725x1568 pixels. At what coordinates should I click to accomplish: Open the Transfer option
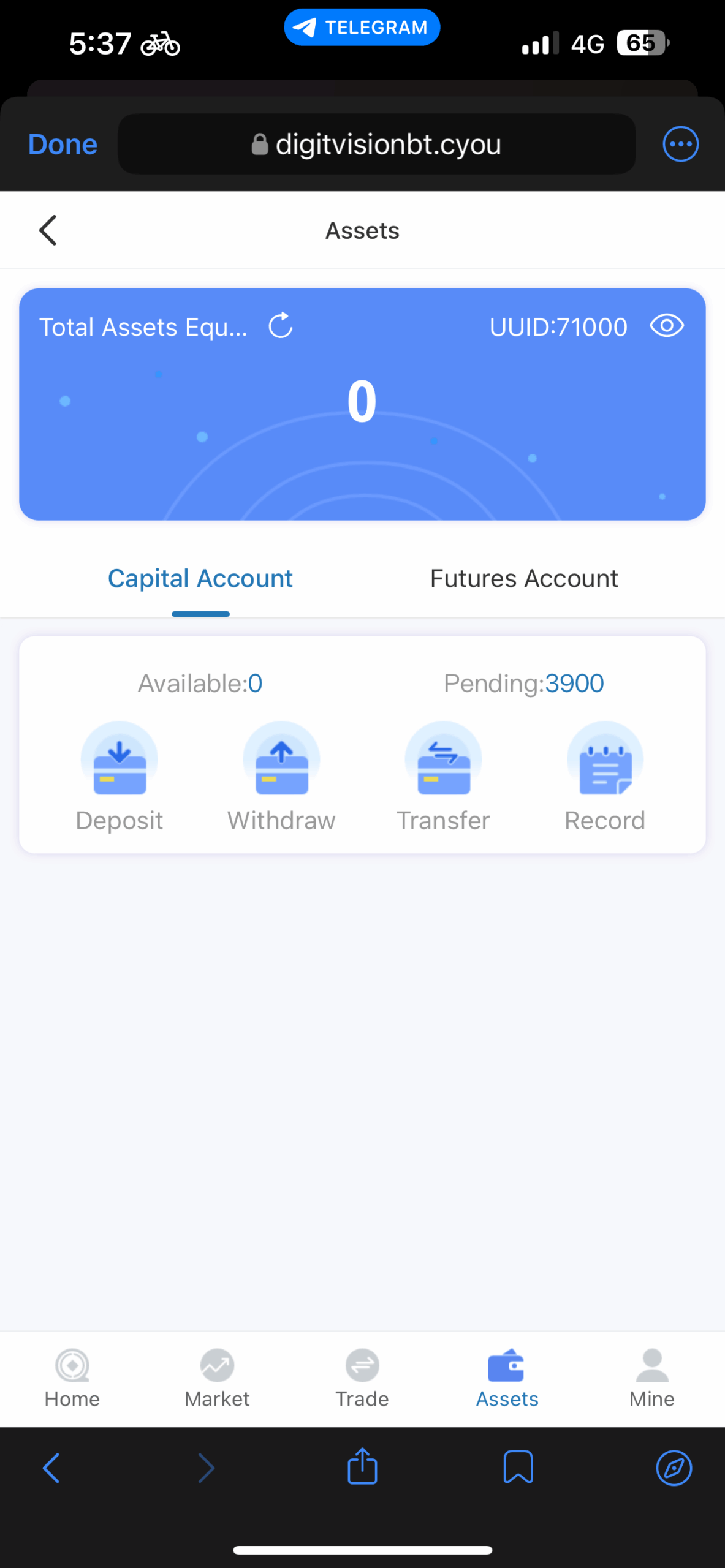pos(443,775)
